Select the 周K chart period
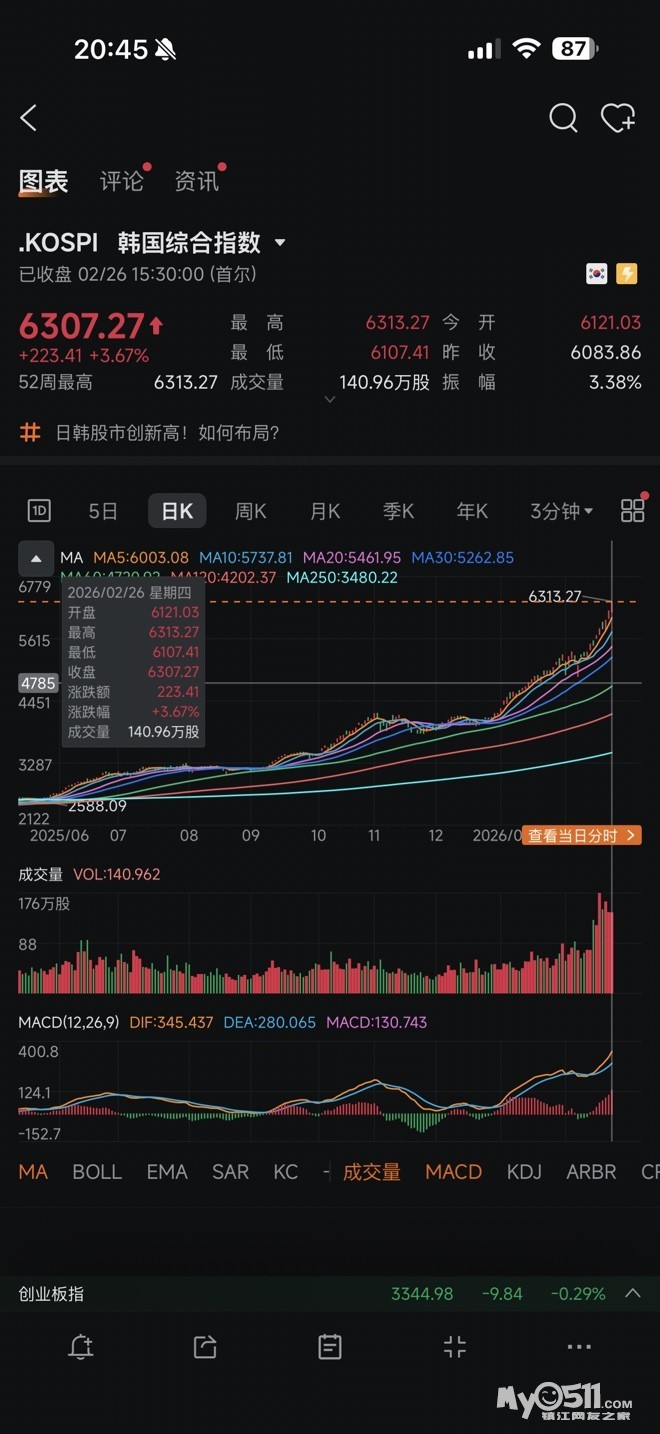660x1434 pixels. click(250, 511)
